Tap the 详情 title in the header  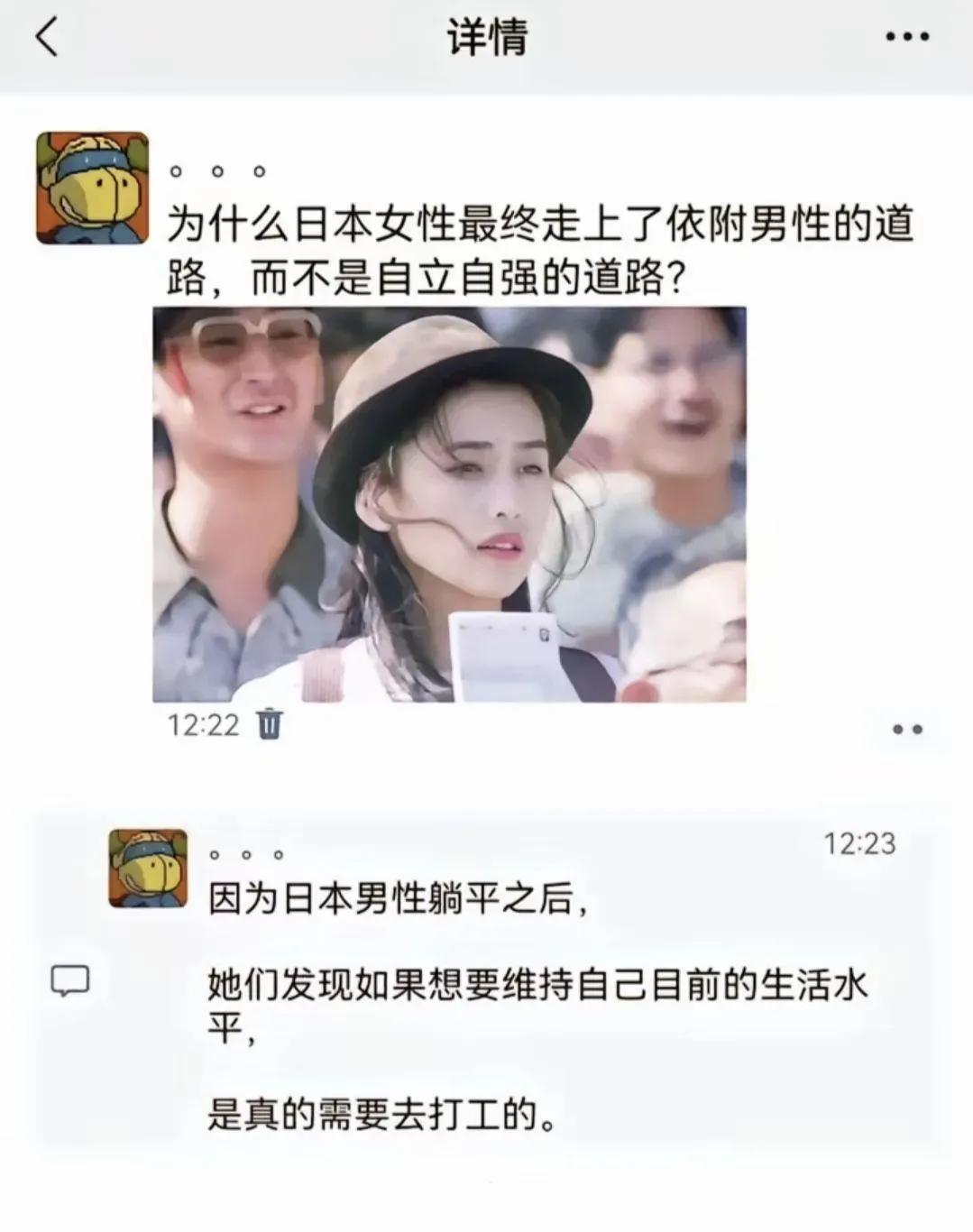pyautogui.click(x=486, y=38)
